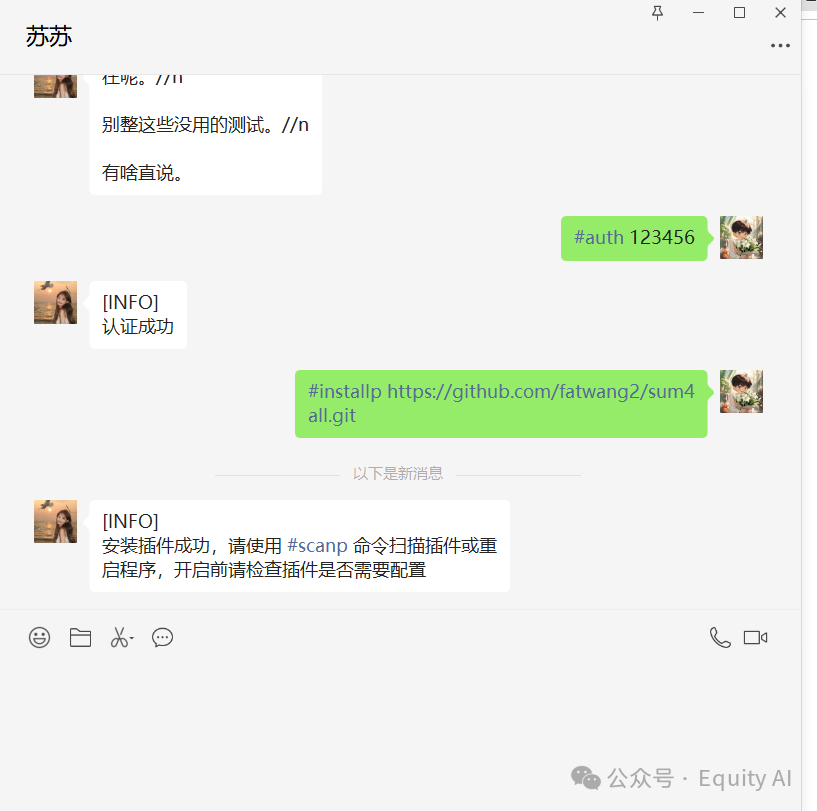The height and width of the screenshot is (811, 817).
Task: Close the chat window
Action: click(x=780, y=13)
